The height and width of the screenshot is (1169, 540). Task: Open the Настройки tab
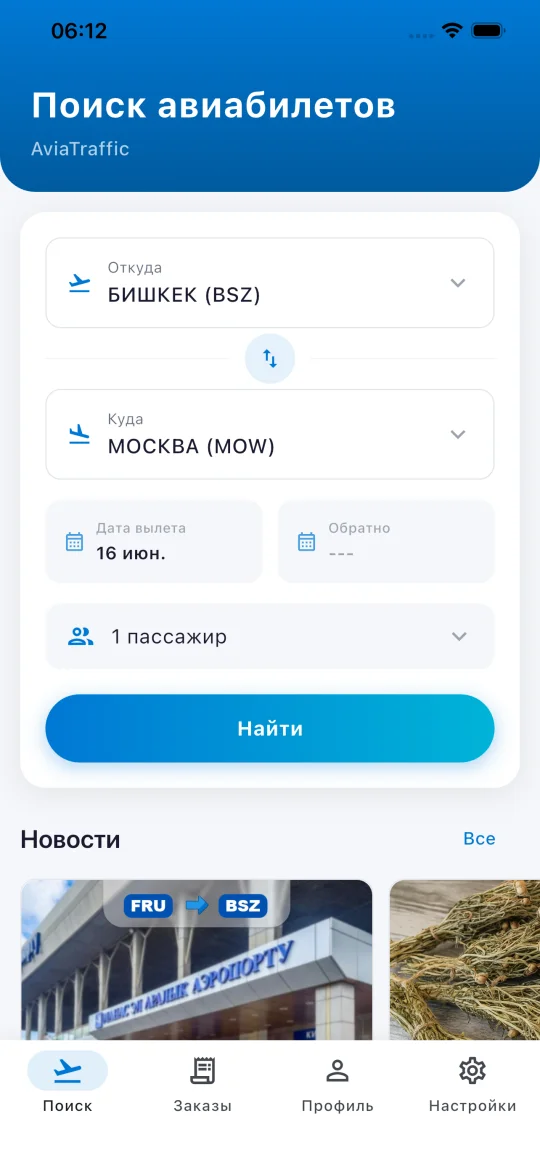click(x=472, y=1083)
